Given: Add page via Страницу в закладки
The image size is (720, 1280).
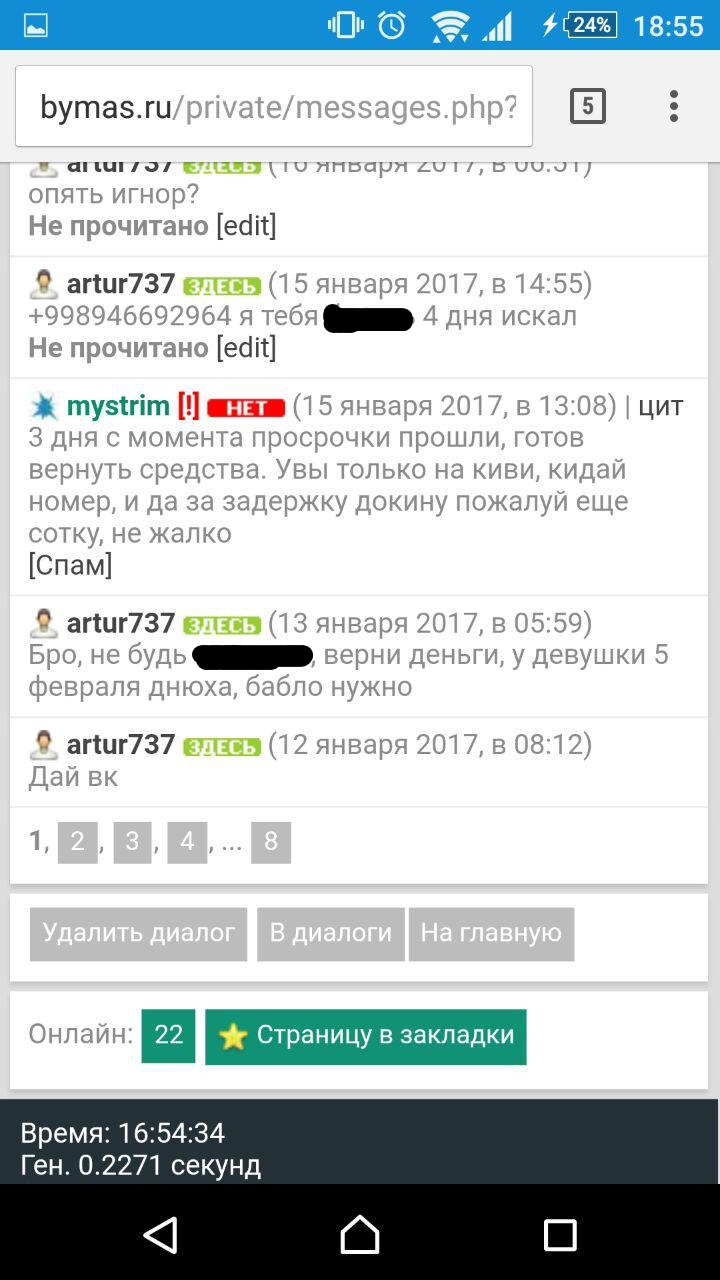Looking at the screenshot, I should (x=366, y=1036).
